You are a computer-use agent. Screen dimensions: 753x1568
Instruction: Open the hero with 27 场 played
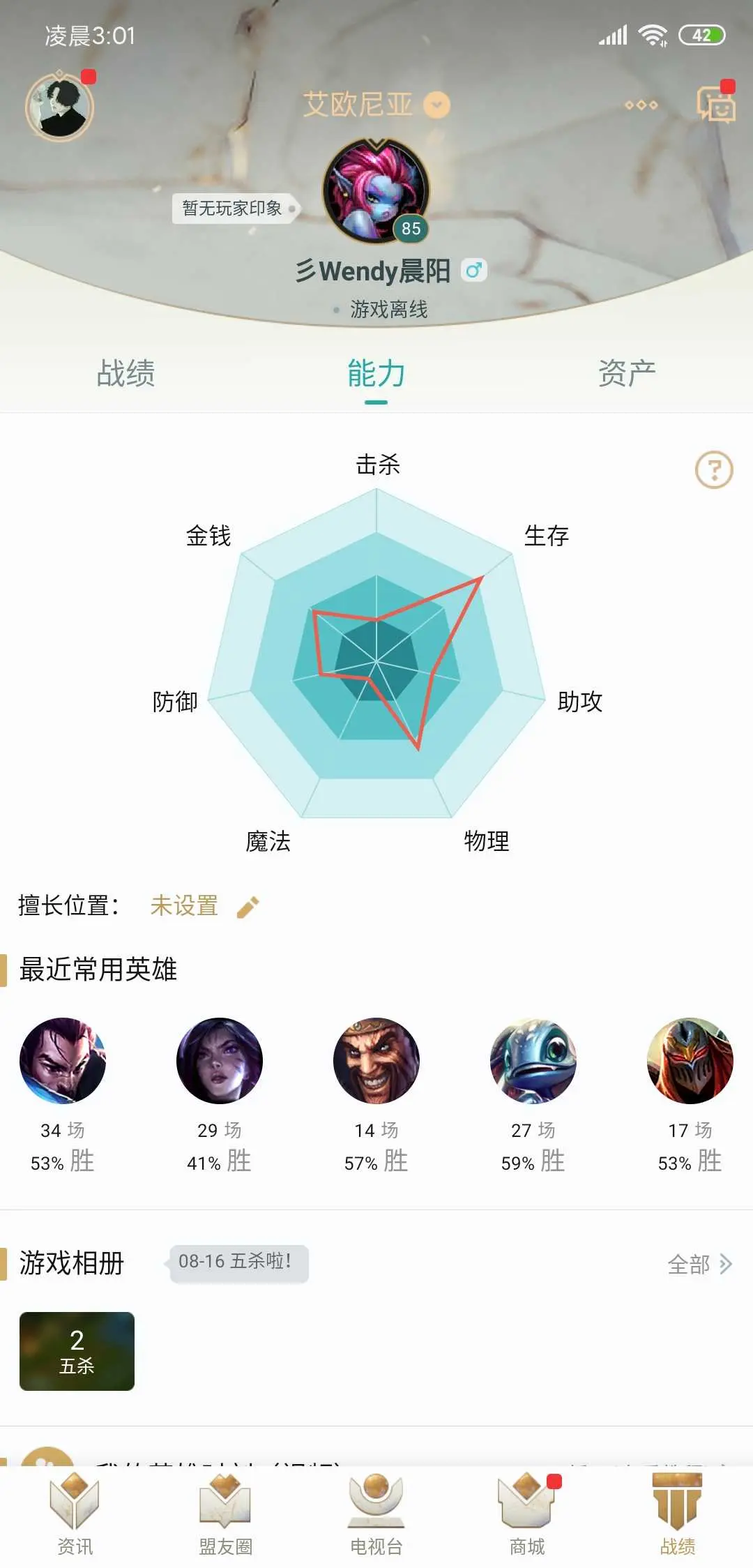tap(533, 1060)
